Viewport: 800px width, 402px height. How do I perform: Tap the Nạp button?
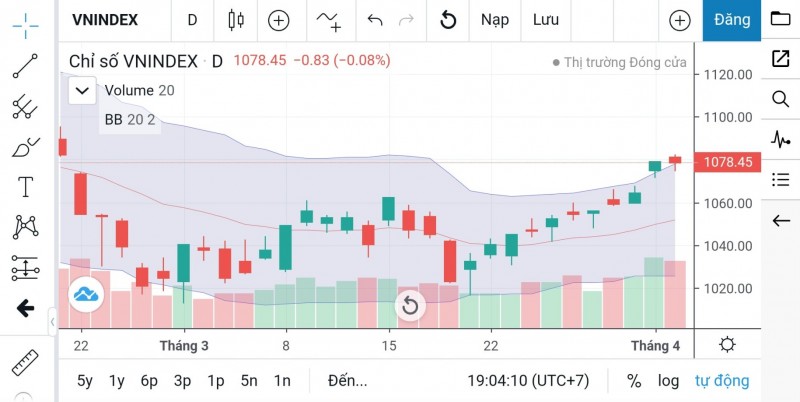(x=494, y=20)
